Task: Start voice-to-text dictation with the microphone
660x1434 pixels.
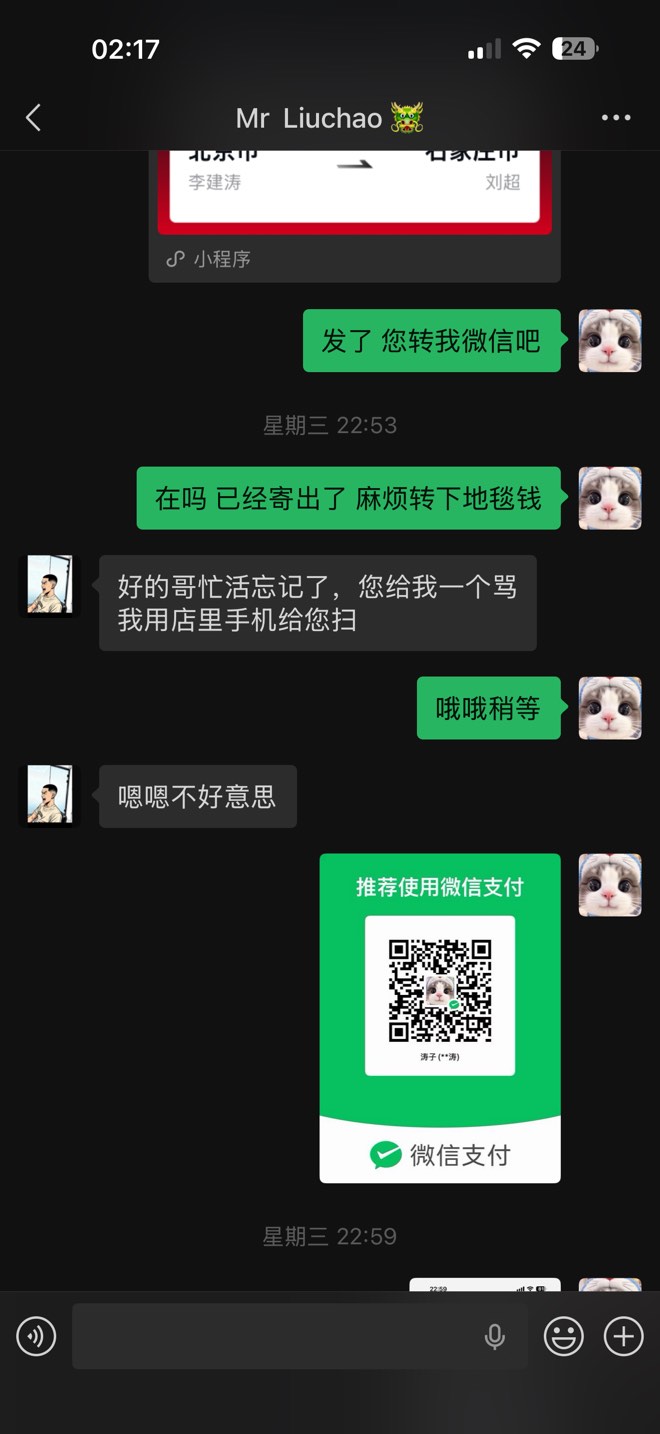Action: 494,1336
